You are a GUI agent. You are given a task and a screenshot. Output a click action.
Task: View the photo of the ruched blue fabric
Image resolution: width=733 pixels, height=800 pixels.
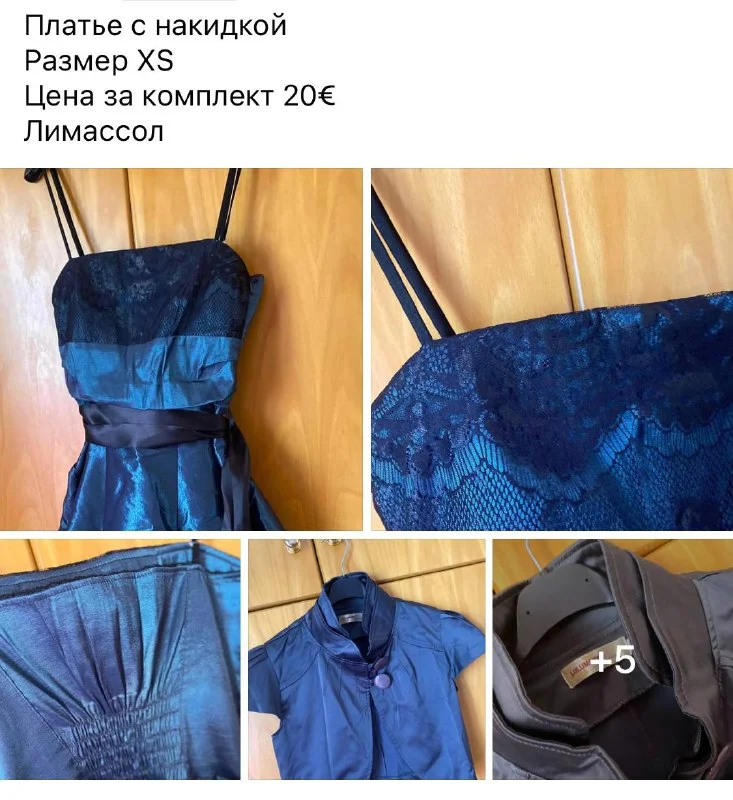pos(119,660)
